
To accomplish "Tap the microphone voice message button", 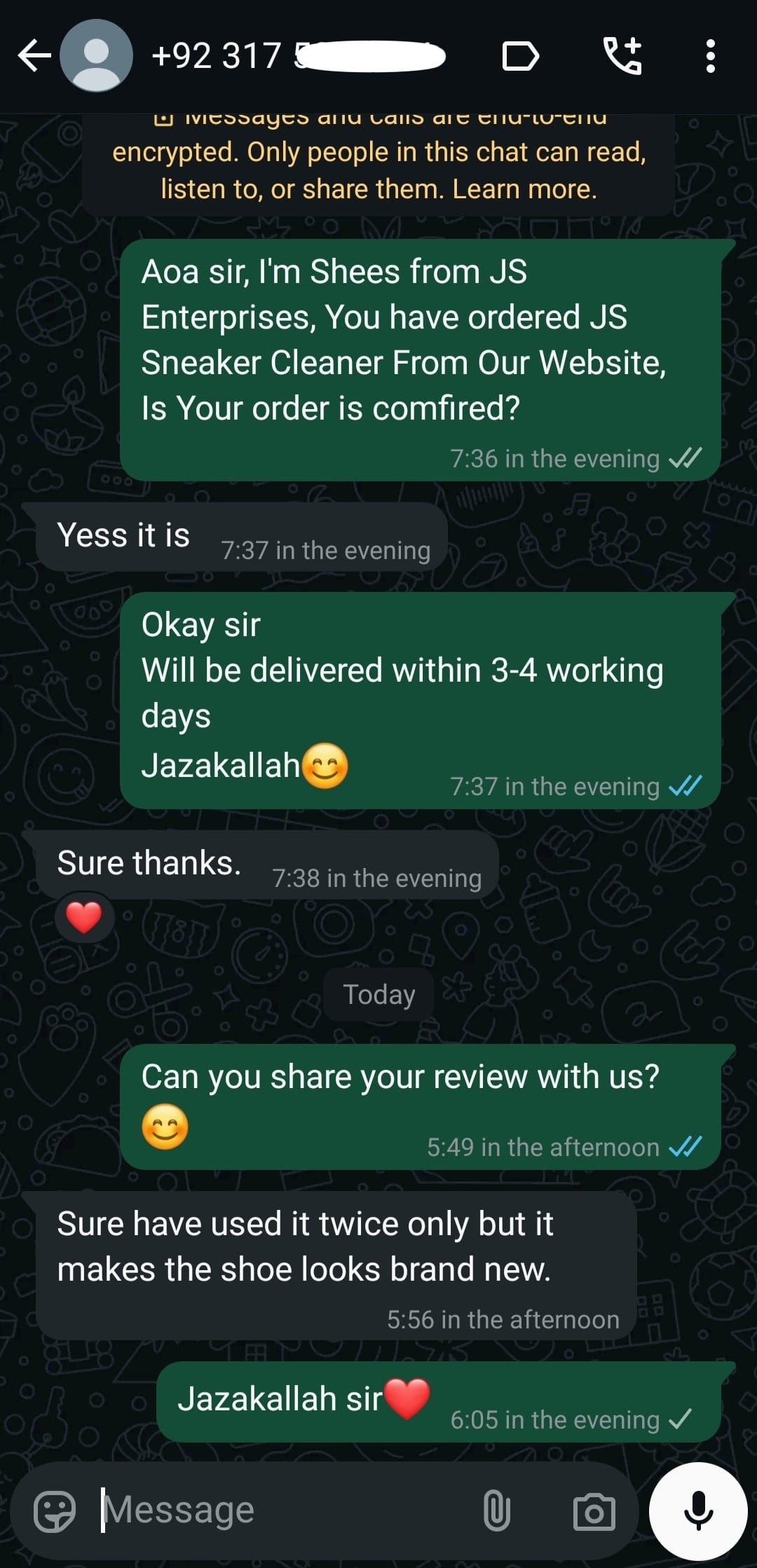I will pos(698,1511).
